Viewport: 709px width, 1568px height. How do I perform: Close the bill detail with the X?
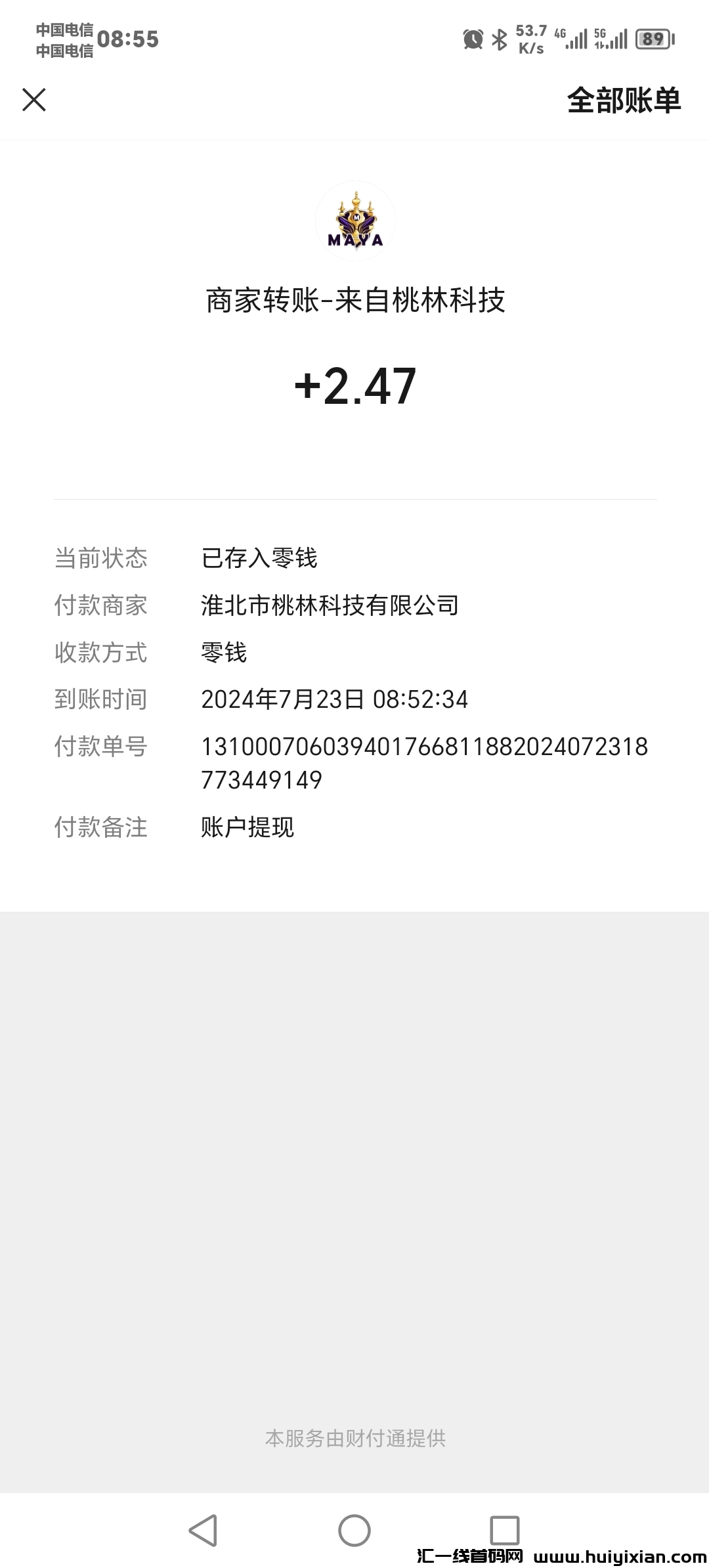tap(35, 100)
